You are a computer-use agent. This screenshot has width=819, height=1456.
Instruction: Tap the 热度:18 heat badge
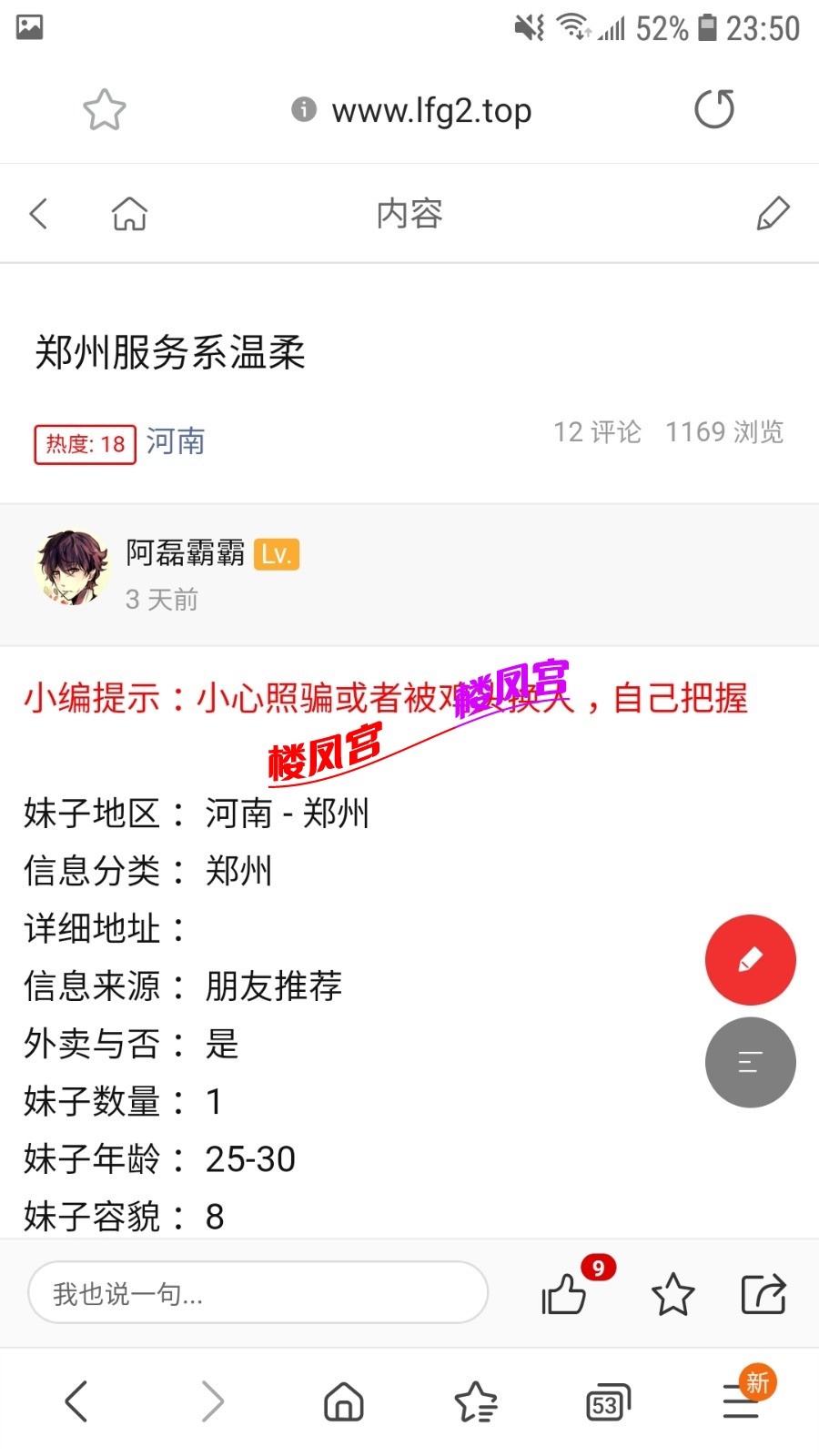tap(85, 444)
